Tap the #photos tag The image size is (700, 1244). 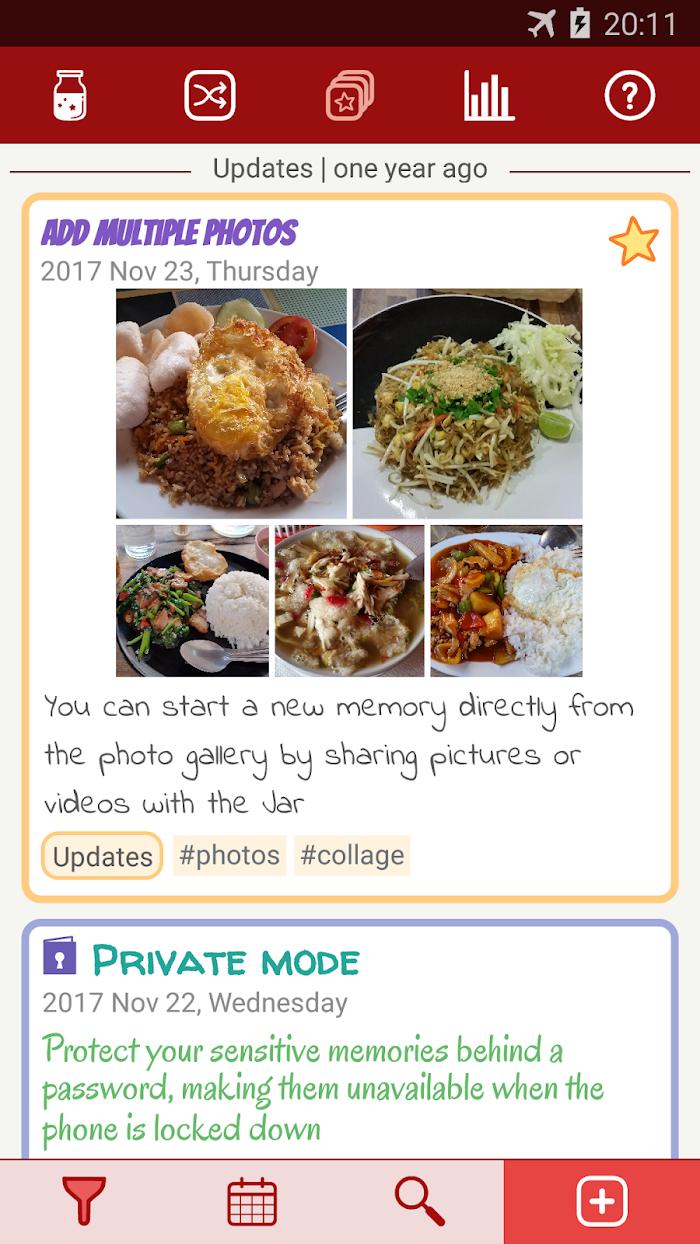tap(229, 855)
